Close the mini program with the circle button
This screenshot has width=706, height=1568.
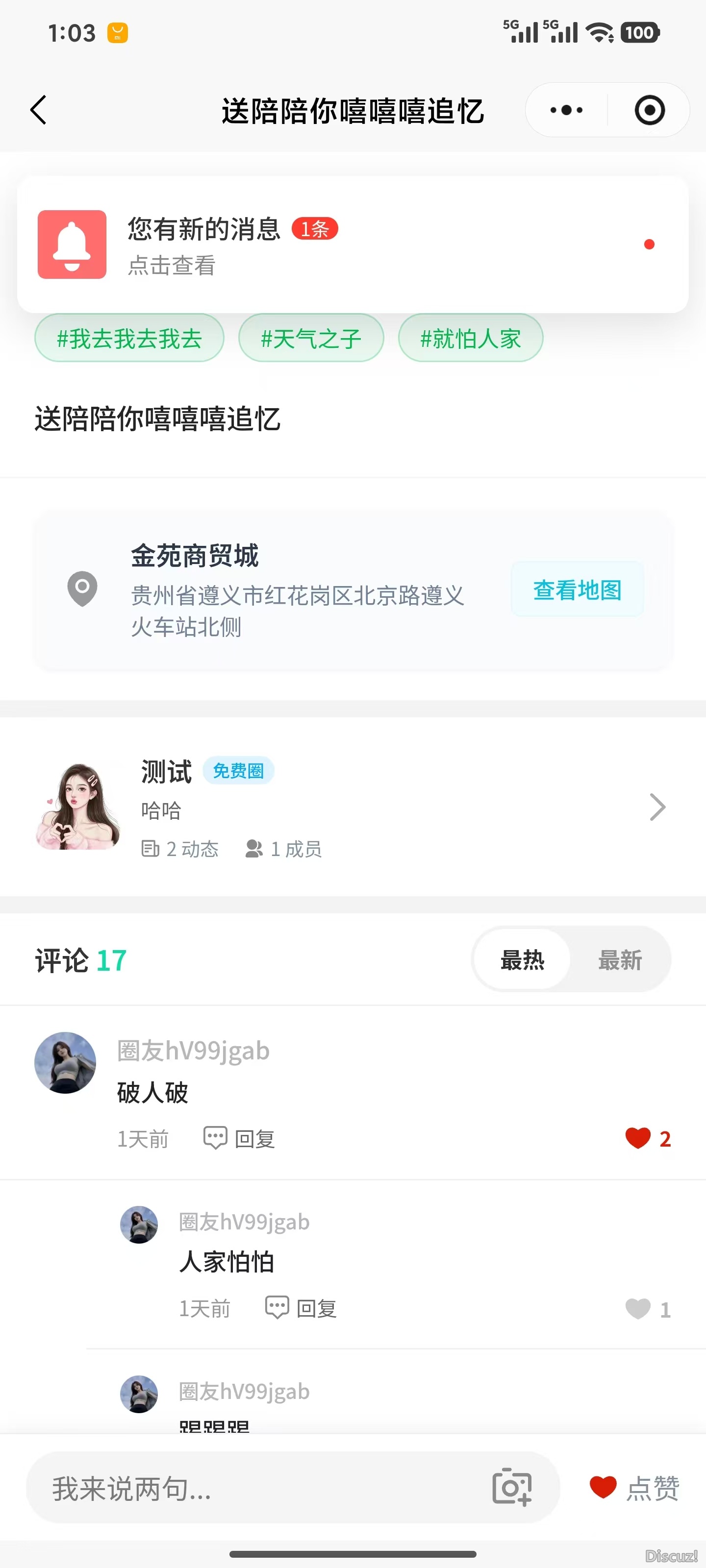point(649,110)
